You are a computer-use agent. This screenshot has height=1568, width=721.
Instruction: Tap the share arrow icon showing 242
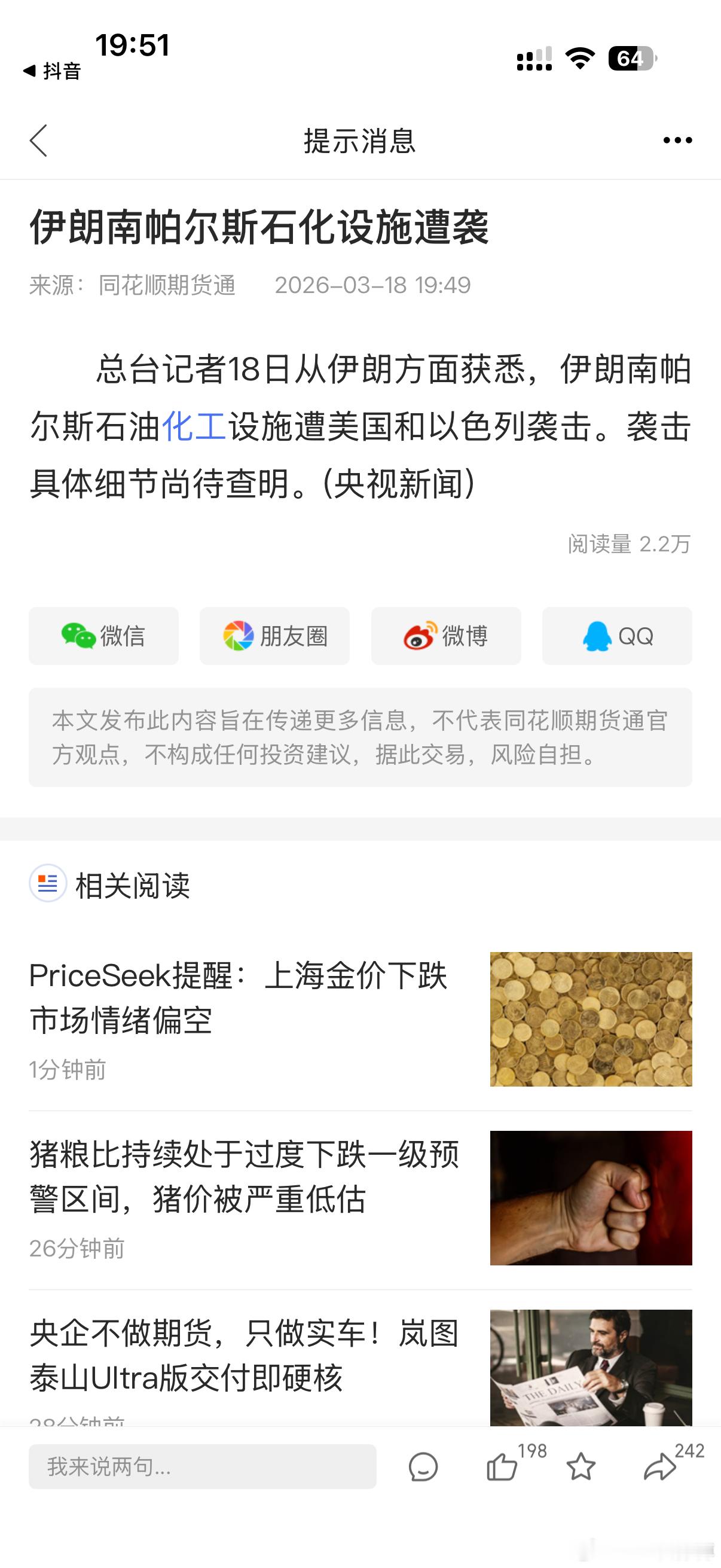pos(660,1466)
